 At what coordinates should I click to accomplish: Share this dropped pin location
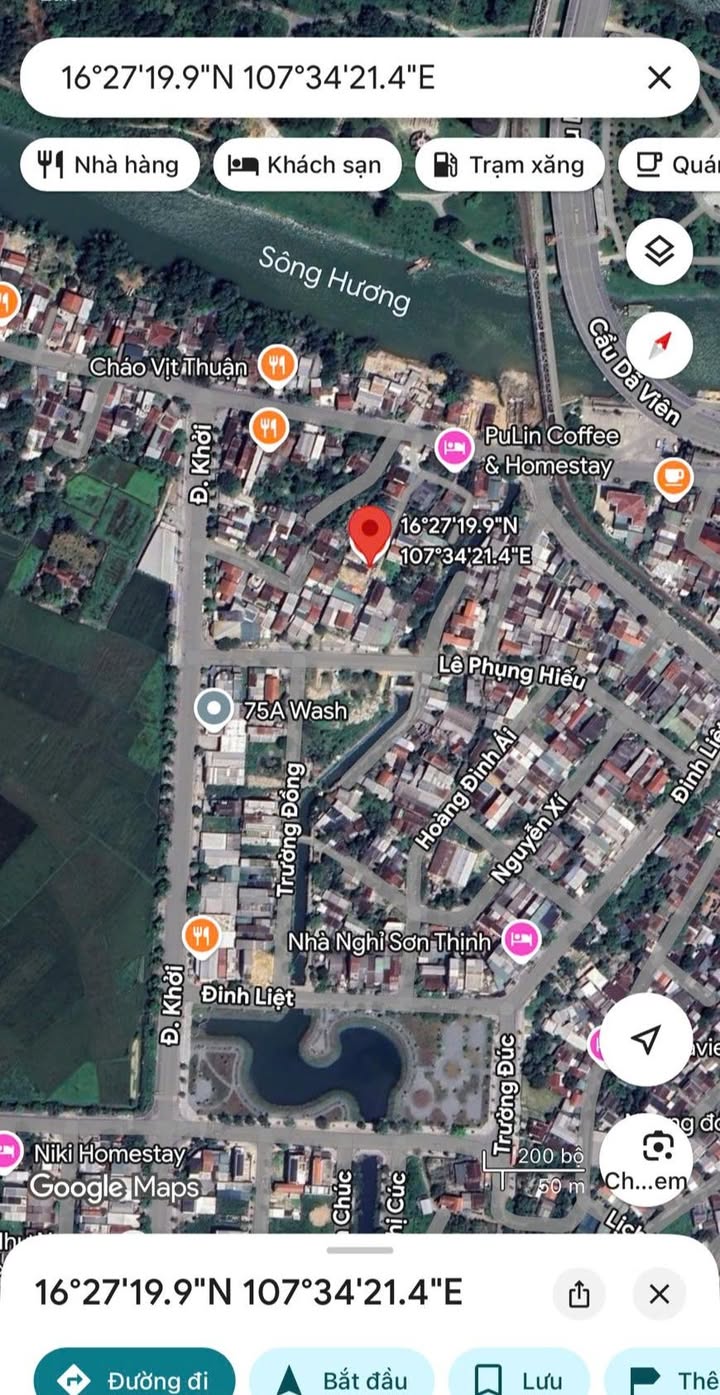579,1295
